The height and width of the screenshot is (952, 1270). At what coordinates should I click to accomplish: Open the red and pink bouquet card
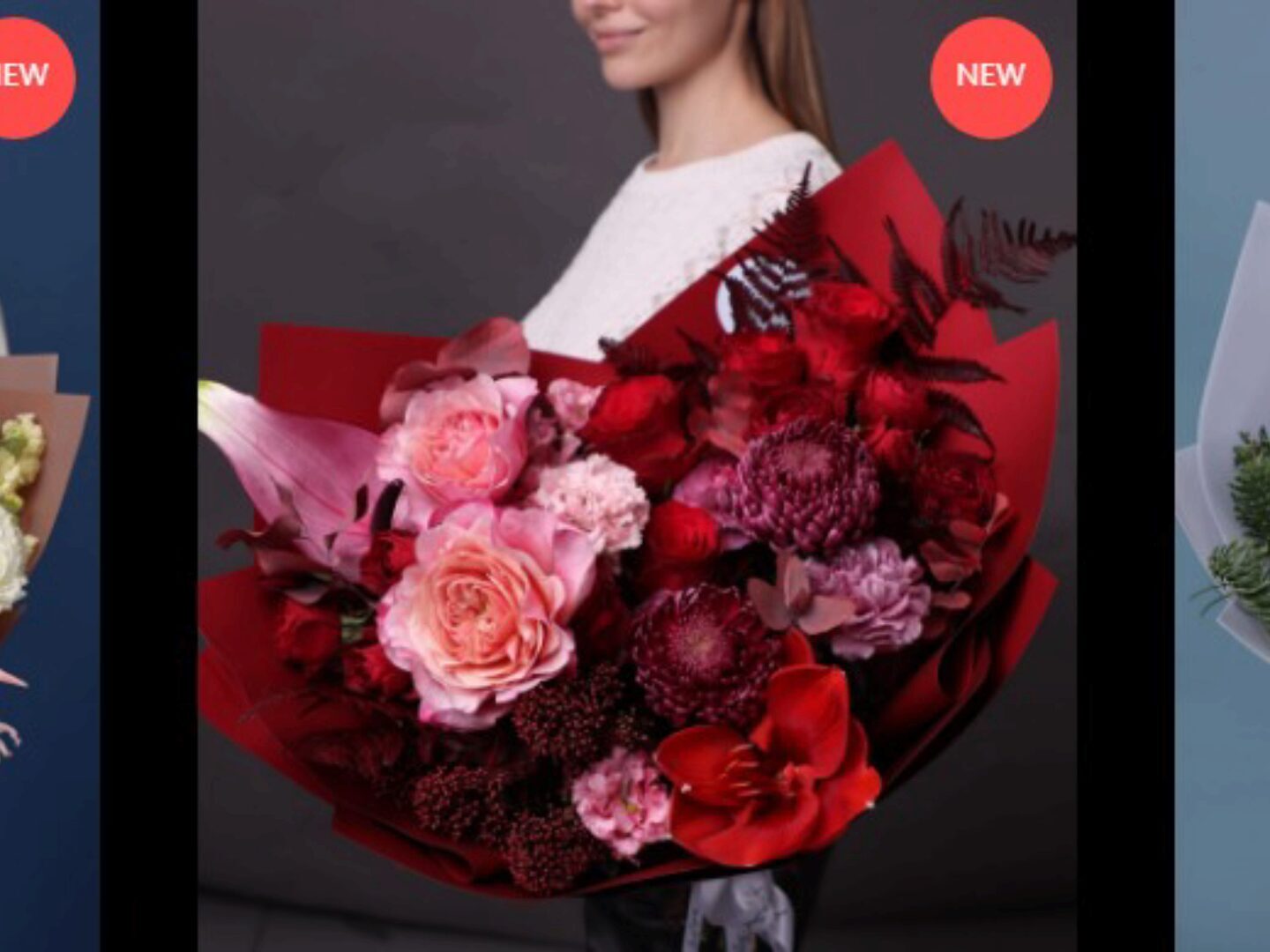tap(636, 529)
